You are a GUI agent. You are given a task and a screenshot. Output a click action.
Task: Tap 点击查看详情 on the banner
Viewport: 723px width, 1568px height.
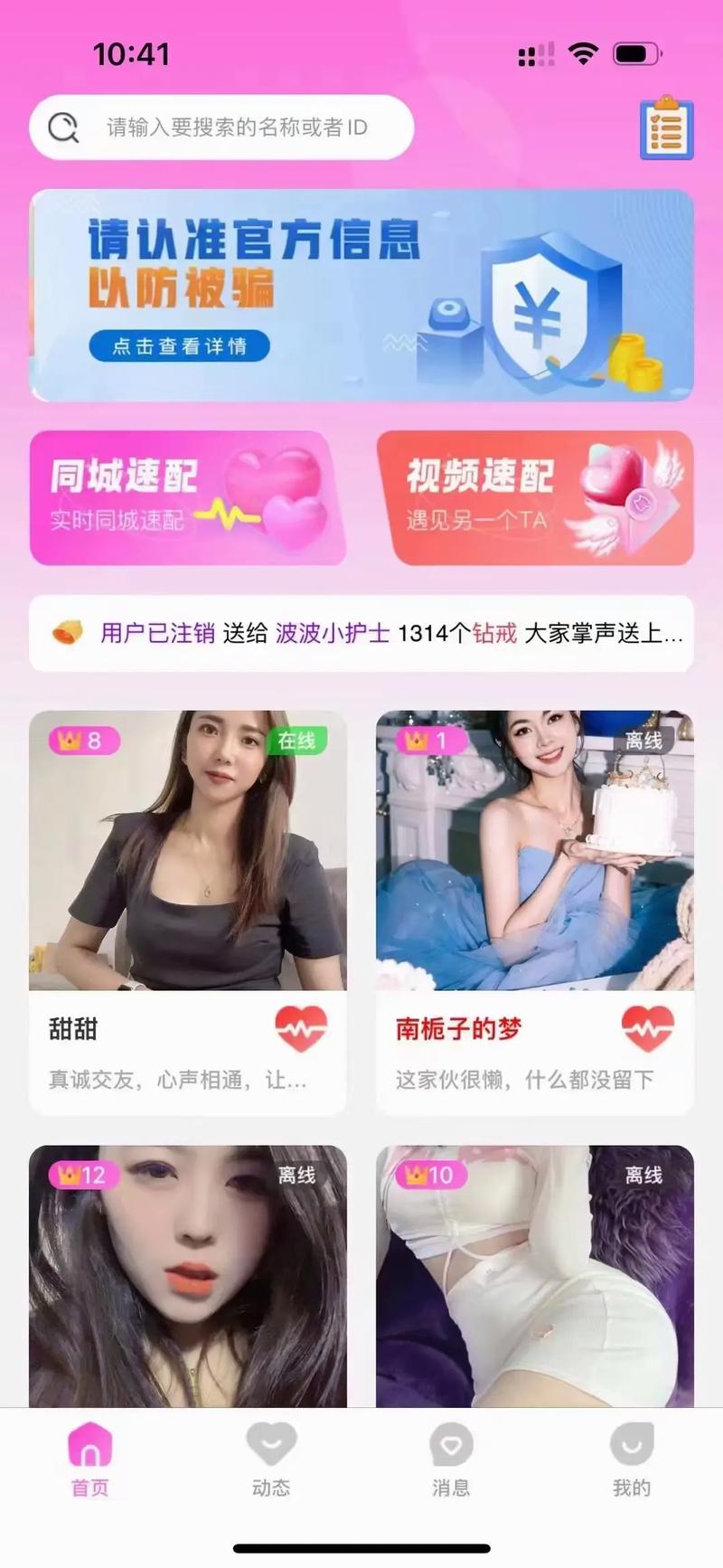[177, 347]
